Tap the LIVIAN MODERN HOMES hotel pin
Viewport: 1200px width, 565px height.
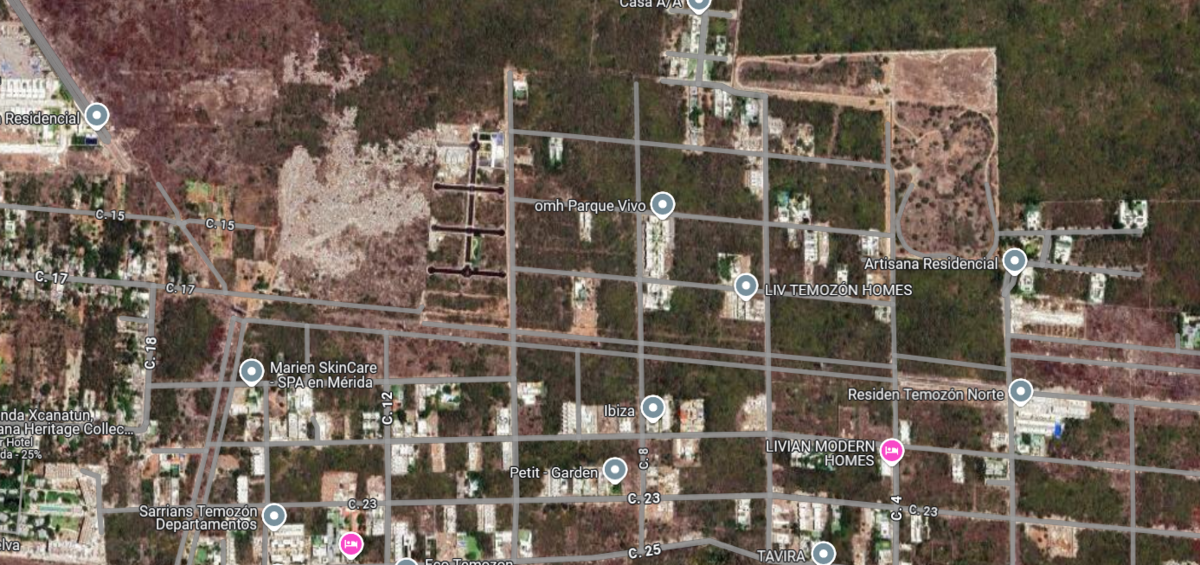(891, 450)
